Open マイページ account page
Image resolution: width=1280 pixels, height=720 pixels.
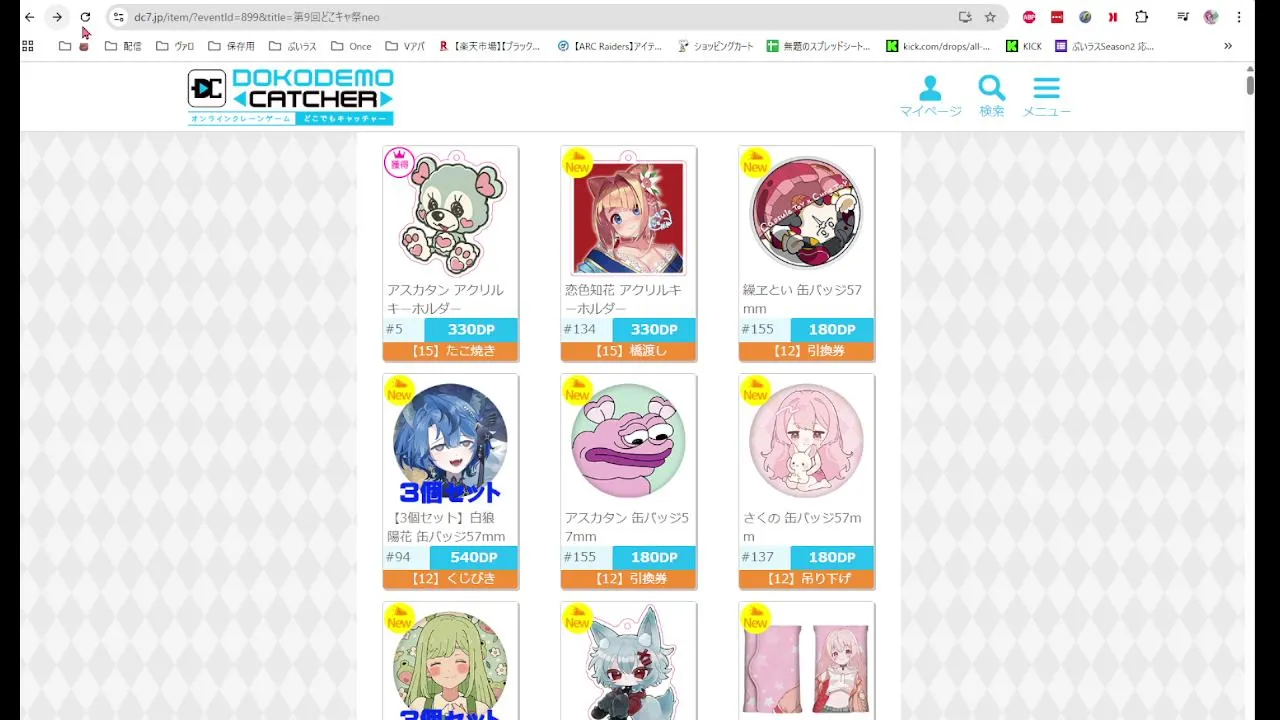[x=930, y=96]
